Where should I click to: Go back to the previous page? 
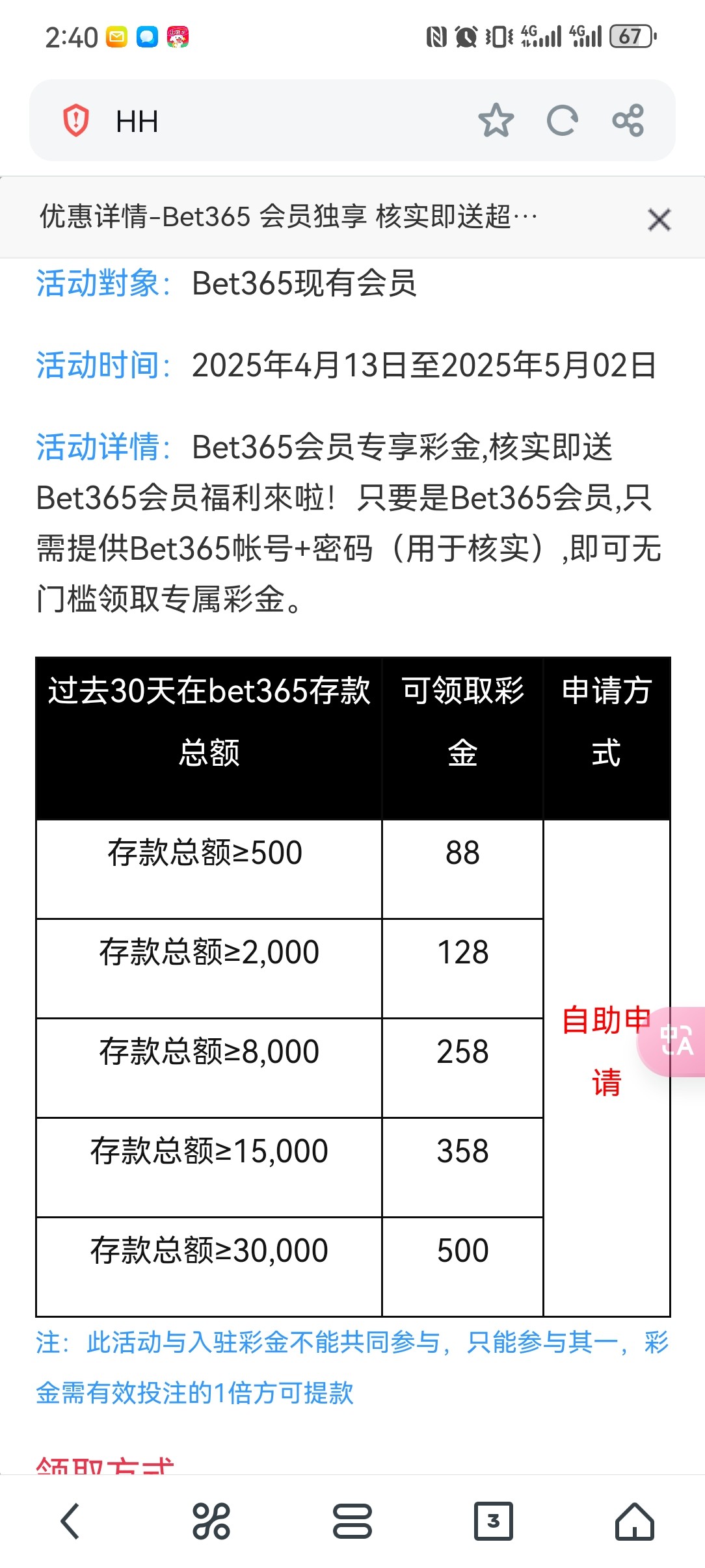70,1521
